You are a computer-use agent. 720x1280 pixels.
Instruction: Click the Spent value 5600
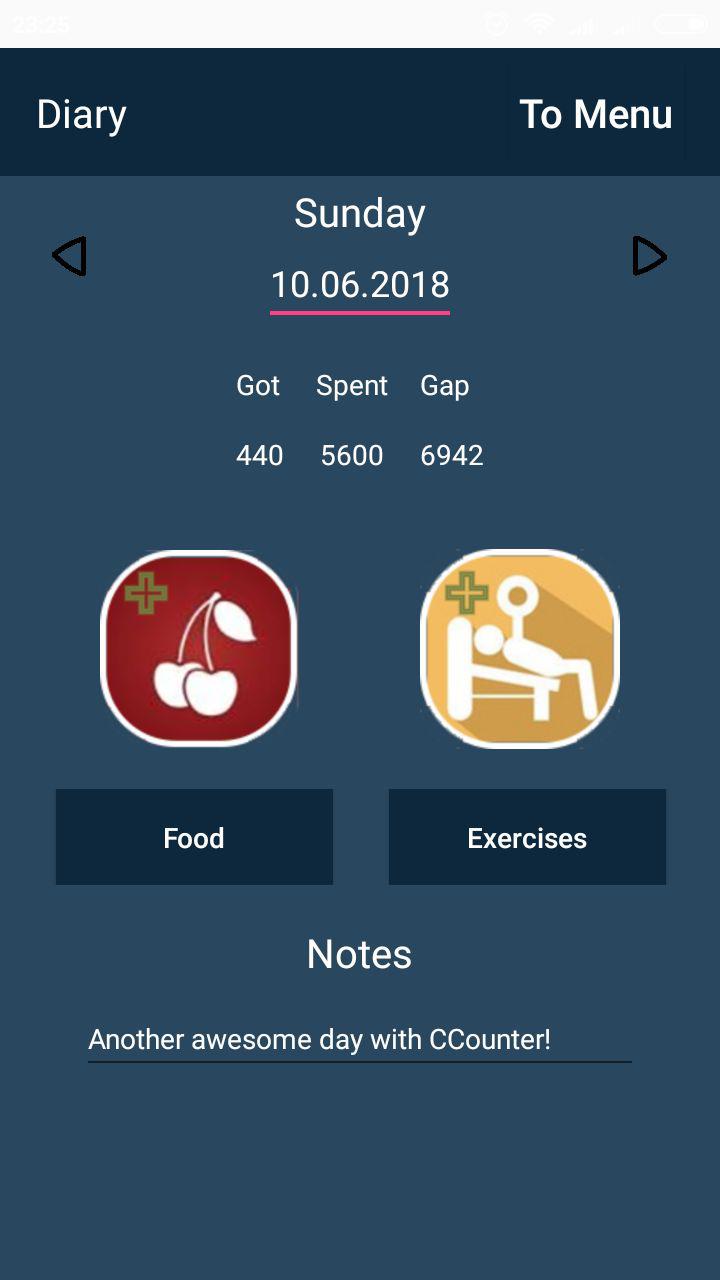coord(351,456)
